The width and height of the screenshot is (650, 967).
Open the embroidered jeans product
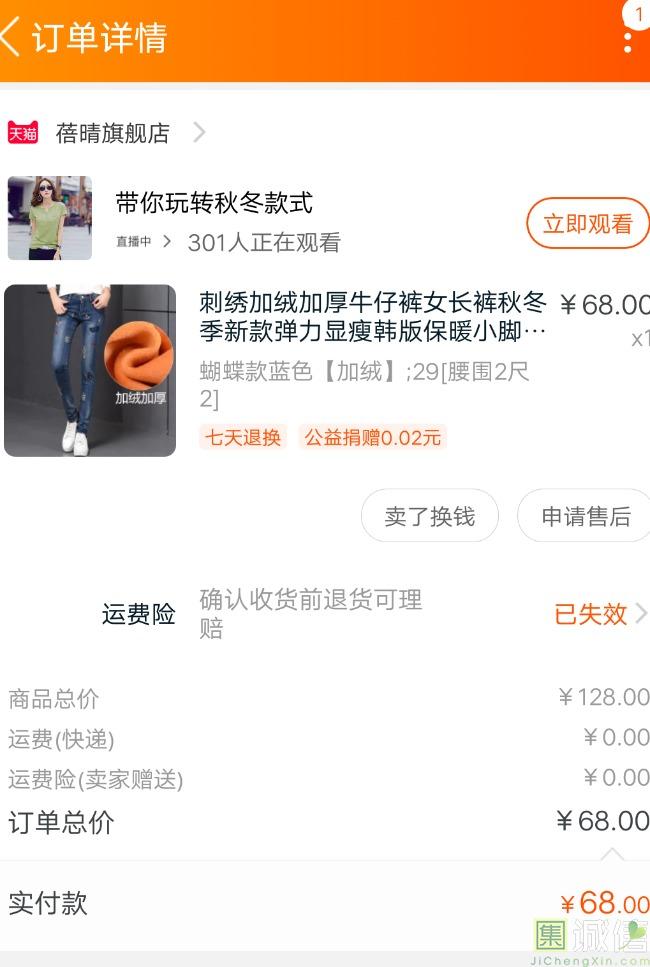(372, 316)
